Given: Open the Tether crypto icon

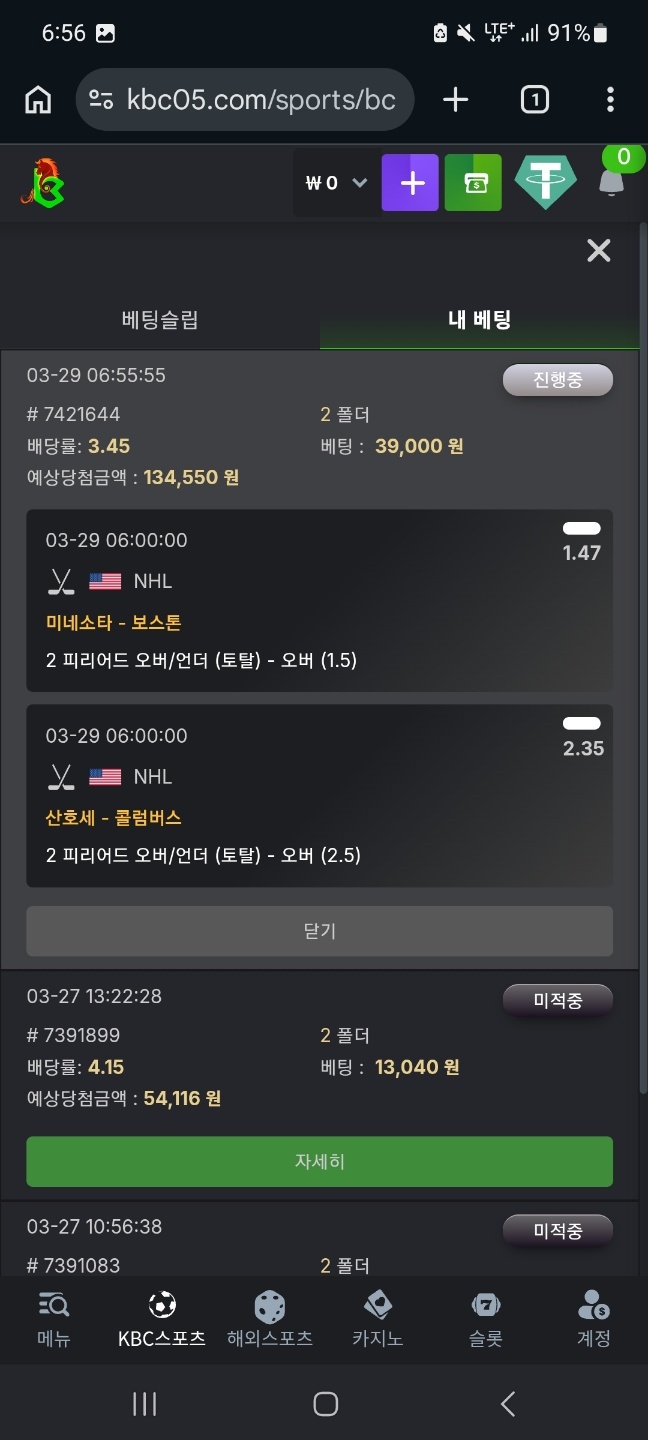Looking at the screenshot, I should click(545, 183).
